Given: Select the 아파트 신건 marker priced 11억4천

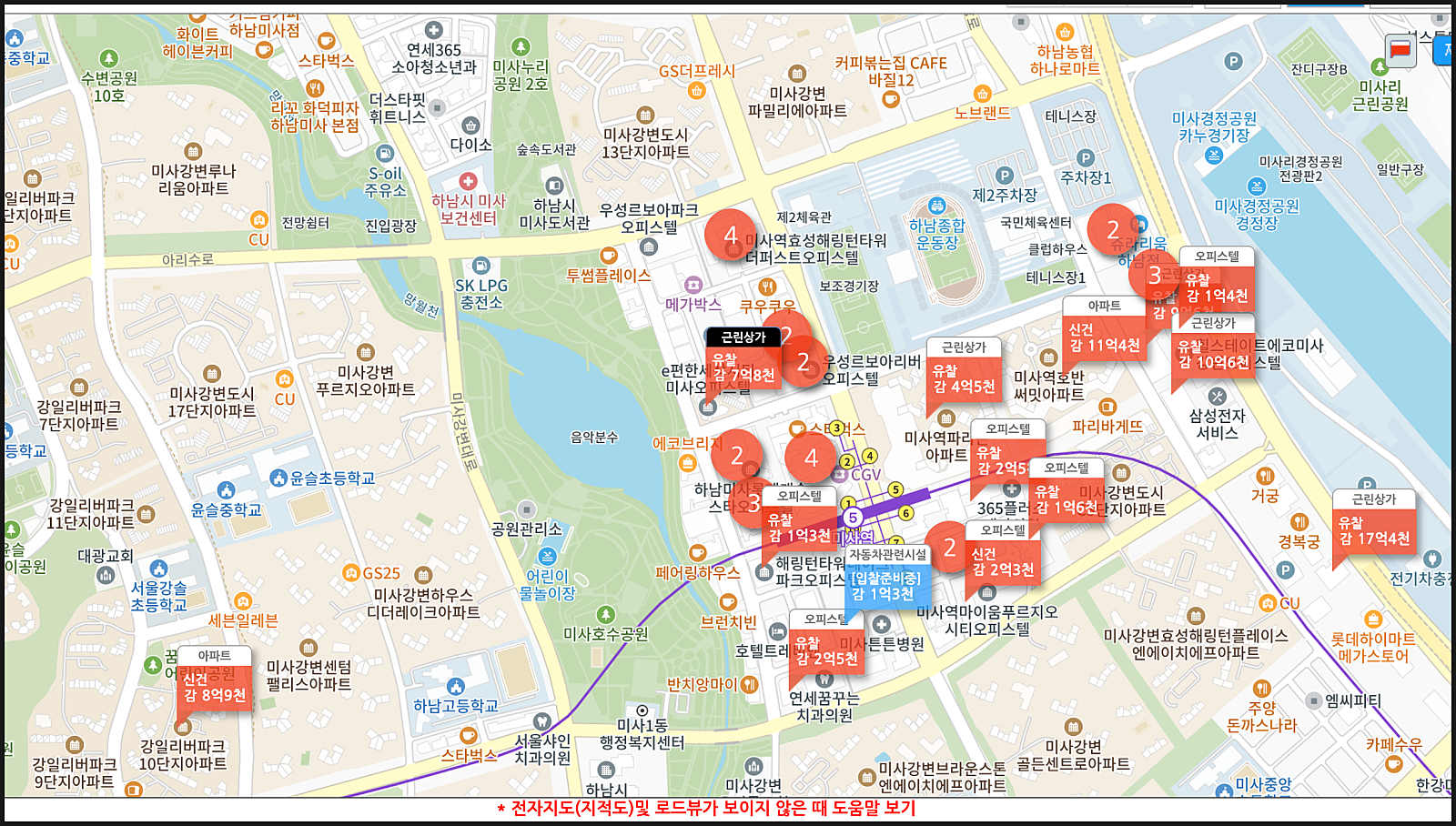Looking at the screenshot, I should tap(1105, 337).
